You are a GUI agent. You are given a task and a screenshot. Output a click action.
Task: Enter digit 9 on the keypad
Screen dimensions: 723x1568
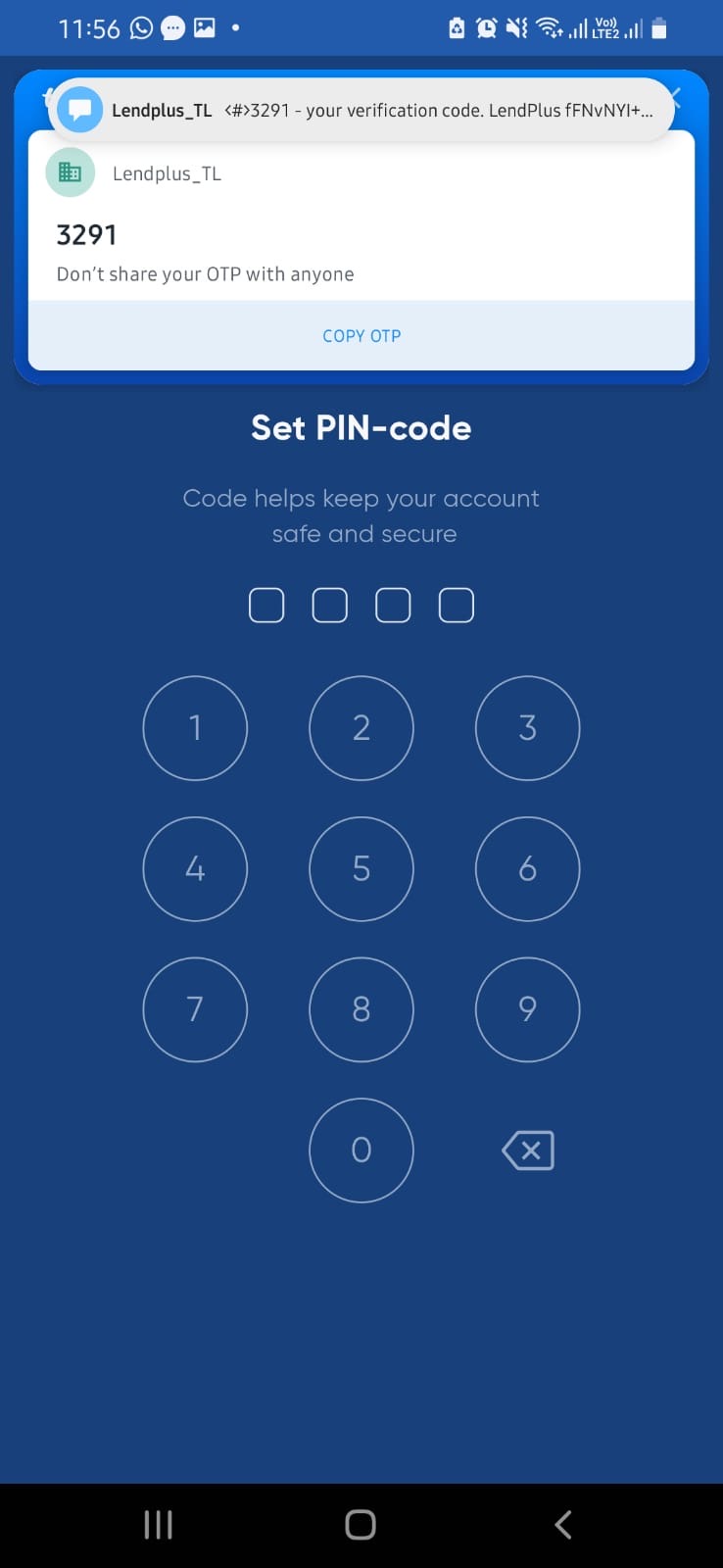click(x=527, y=1008)
